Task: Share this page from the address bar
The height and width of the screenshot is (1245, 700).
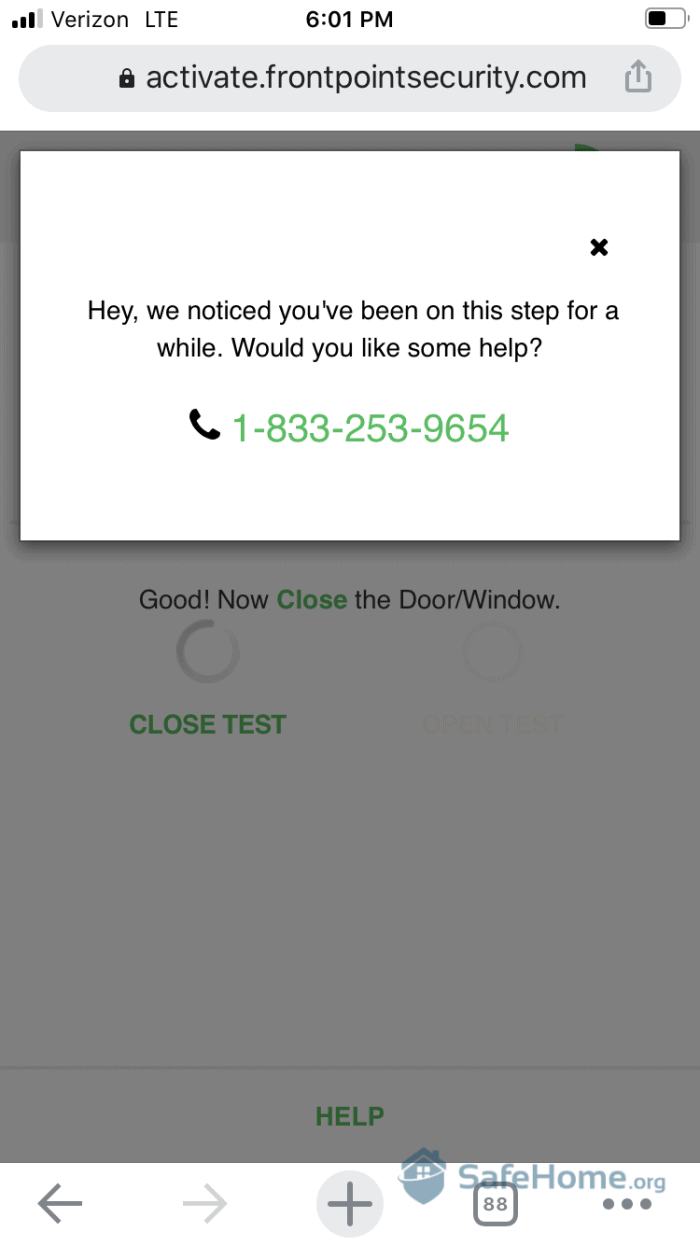Action: pyautogui.click(x=638, y=78)
